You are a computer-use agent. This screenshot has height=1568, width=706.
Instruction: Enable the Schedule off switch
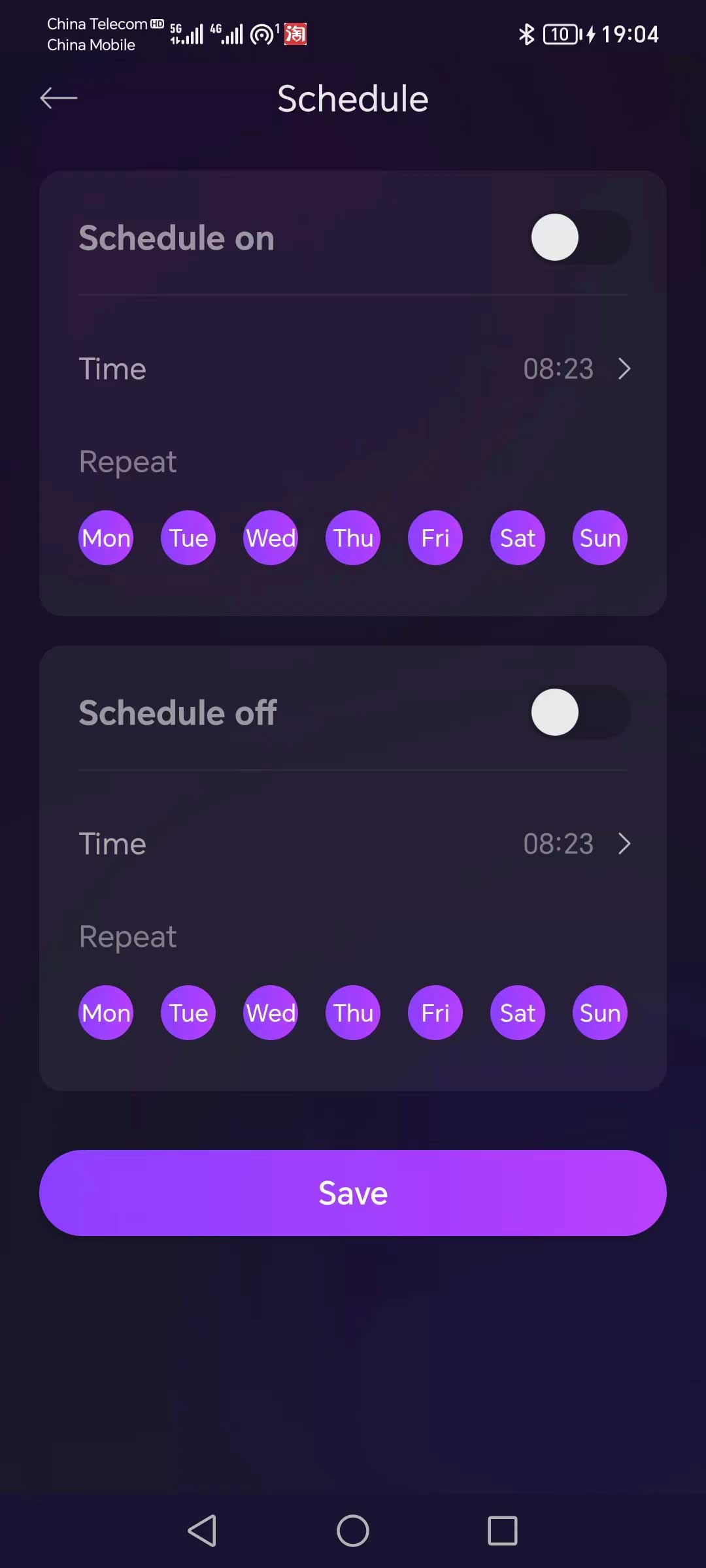[579, 712]
